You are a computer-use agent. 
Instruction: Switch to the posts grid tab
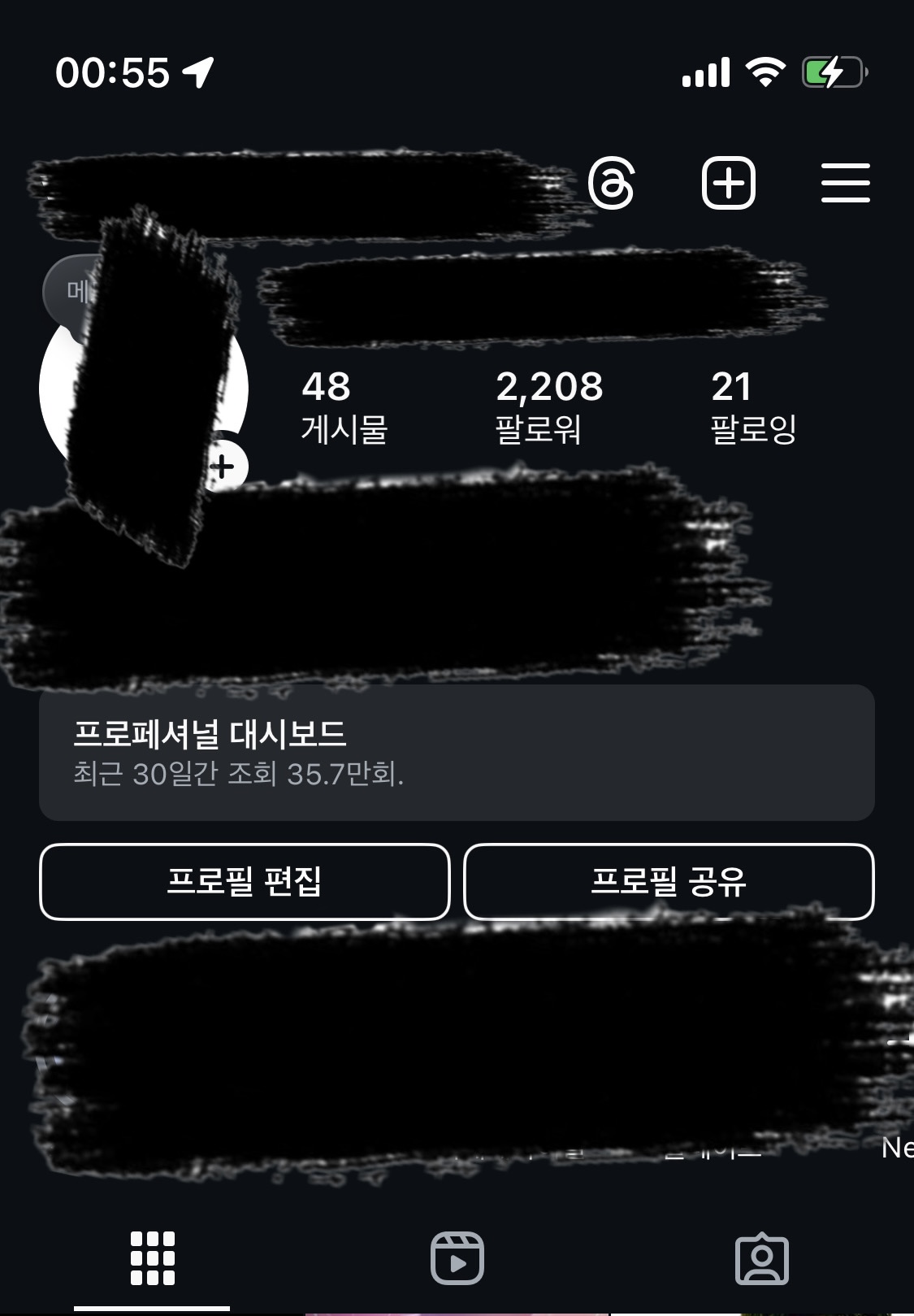click(x=153, y=1258)
